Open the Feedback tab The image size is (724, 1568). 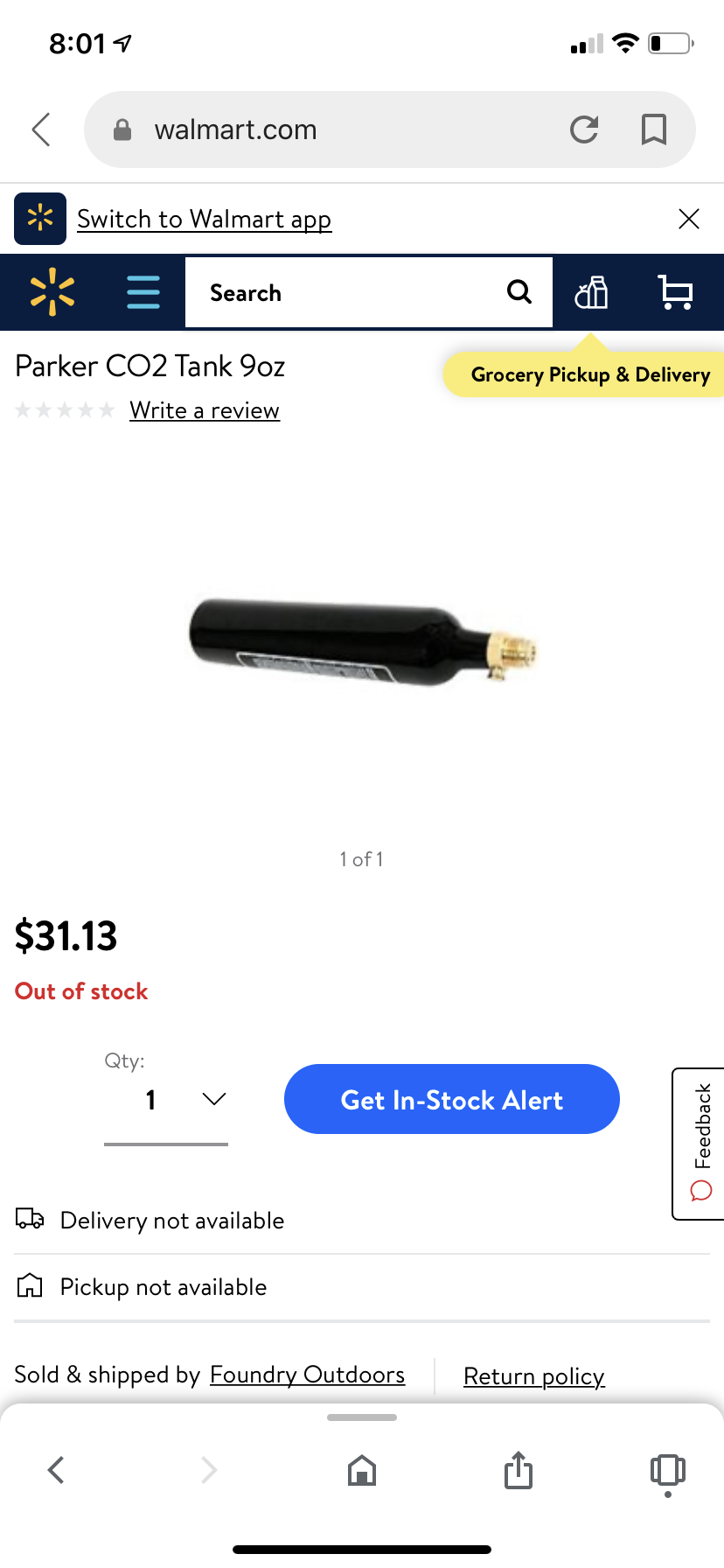(x=700, y=1143)
